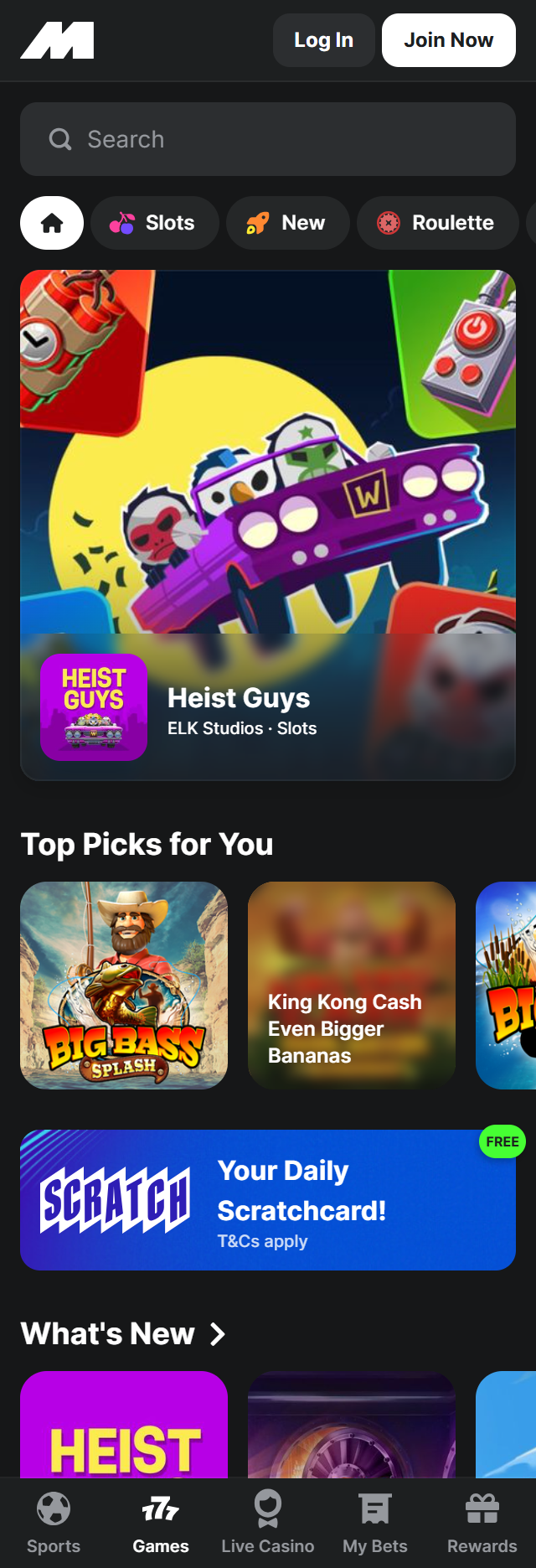536x1568 pixels.
Task: Filter games by Slots
Action: pos(155,223)
